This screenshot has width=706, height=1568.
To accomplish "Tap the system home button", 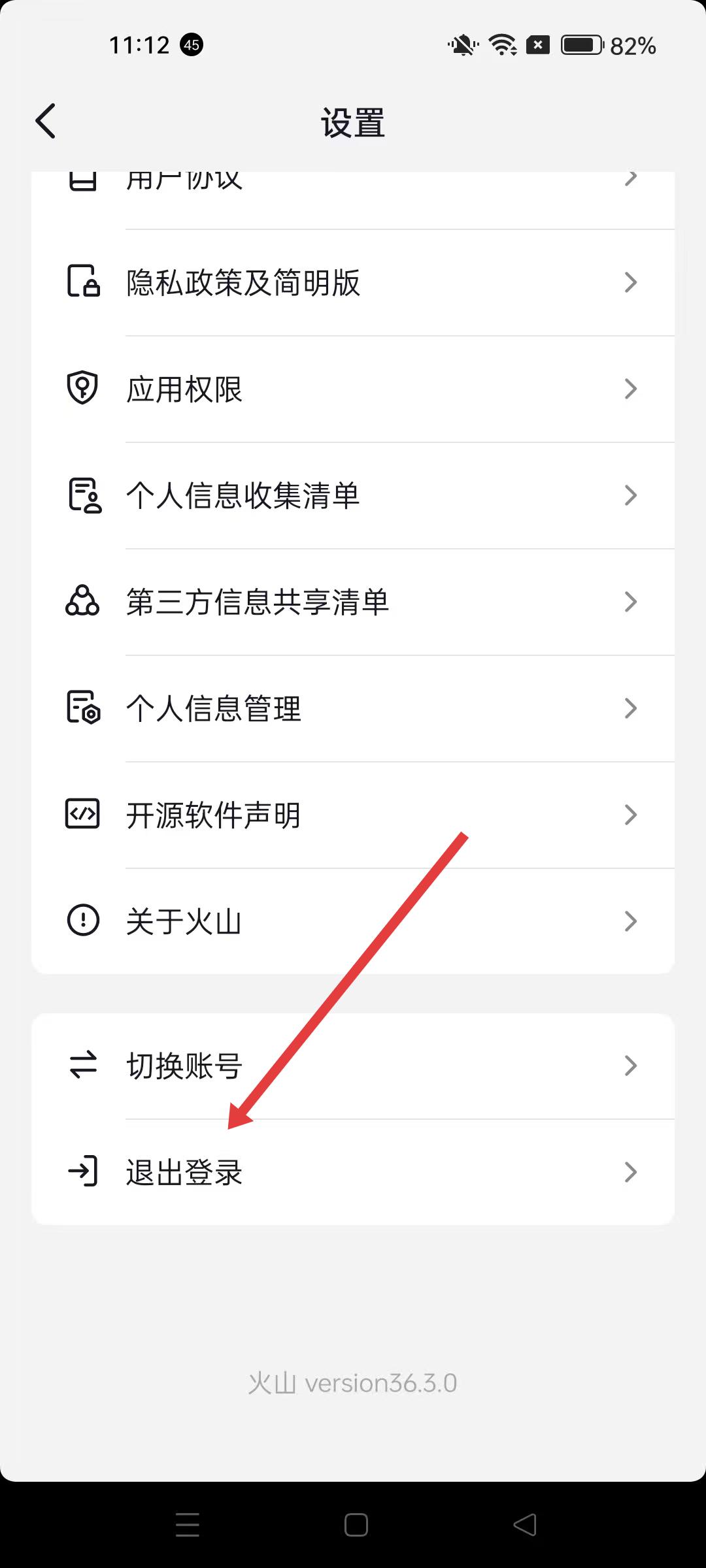I will coord(356,1525).
